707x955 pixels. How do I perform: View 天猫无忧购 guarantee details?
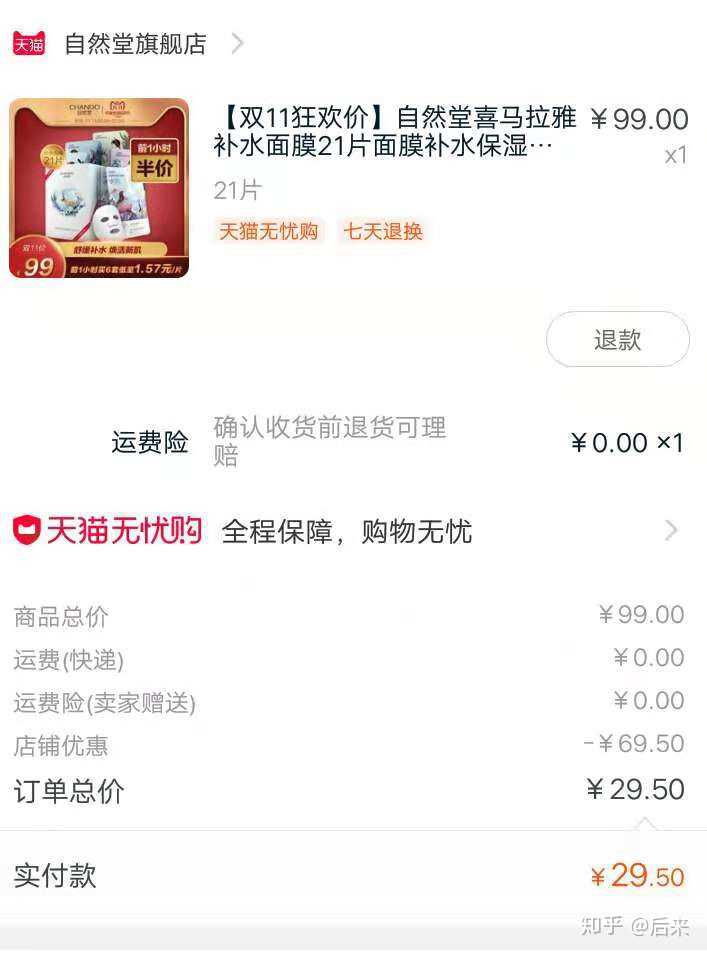pos(345,531)
